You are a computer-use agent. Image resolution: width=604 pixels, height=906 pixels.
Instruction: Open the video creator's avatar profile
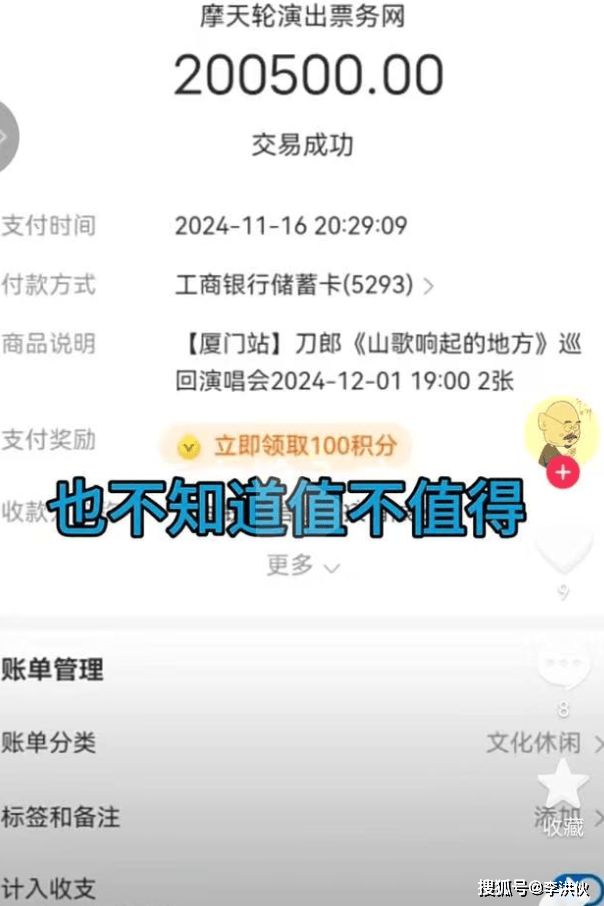562,430
